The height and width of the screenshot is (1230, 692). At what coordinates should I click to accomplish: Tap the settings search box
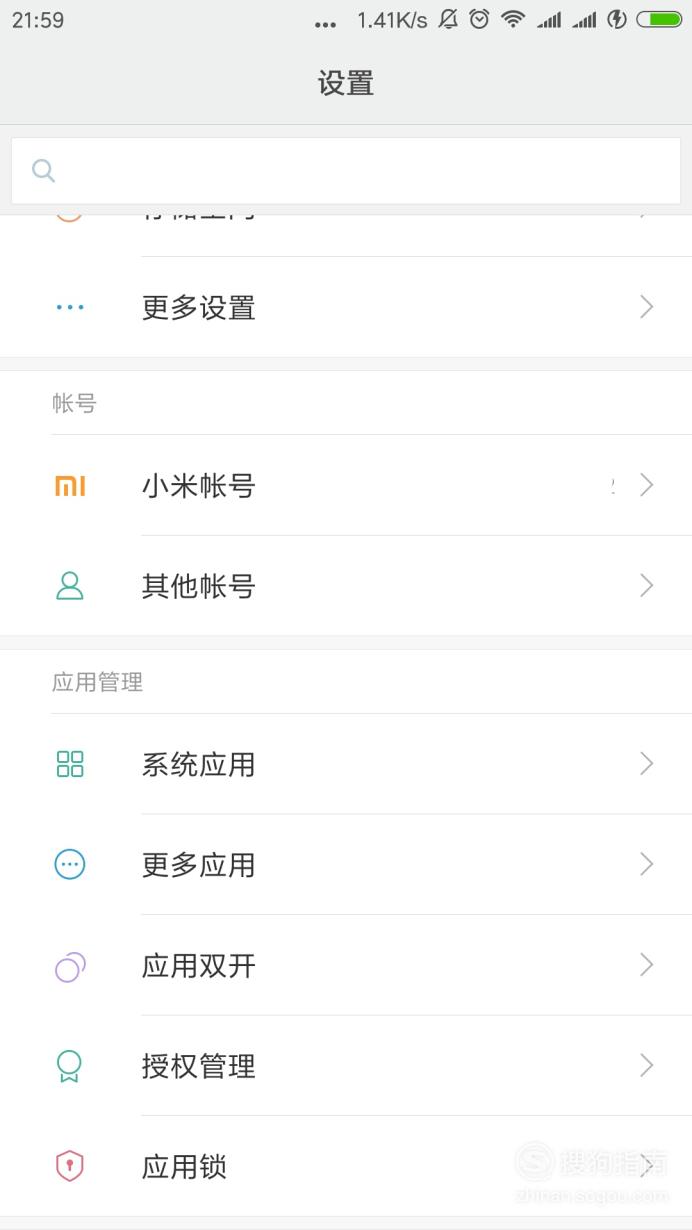[x=346, y=171]
